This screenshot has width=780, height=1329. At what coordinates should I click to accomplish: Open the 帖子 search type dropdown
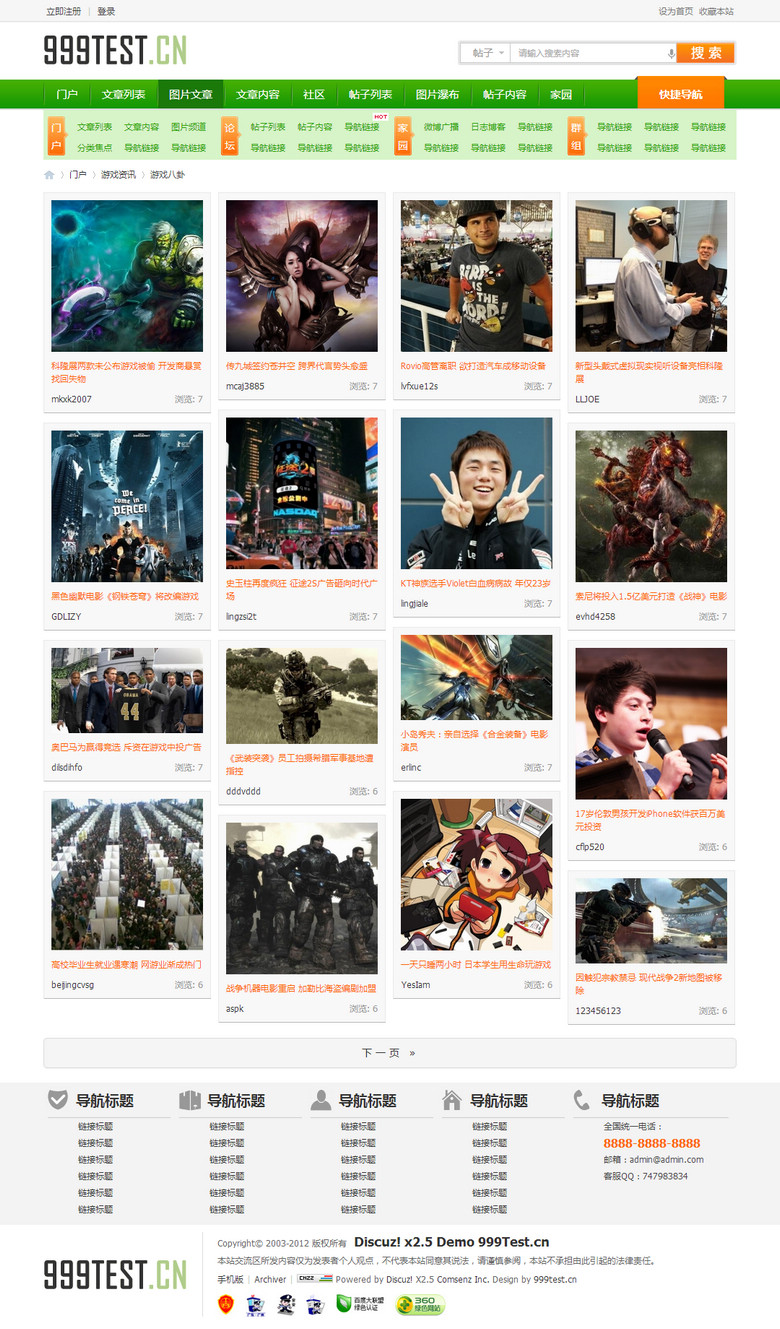pyautogui.click(x=484, y=53)
